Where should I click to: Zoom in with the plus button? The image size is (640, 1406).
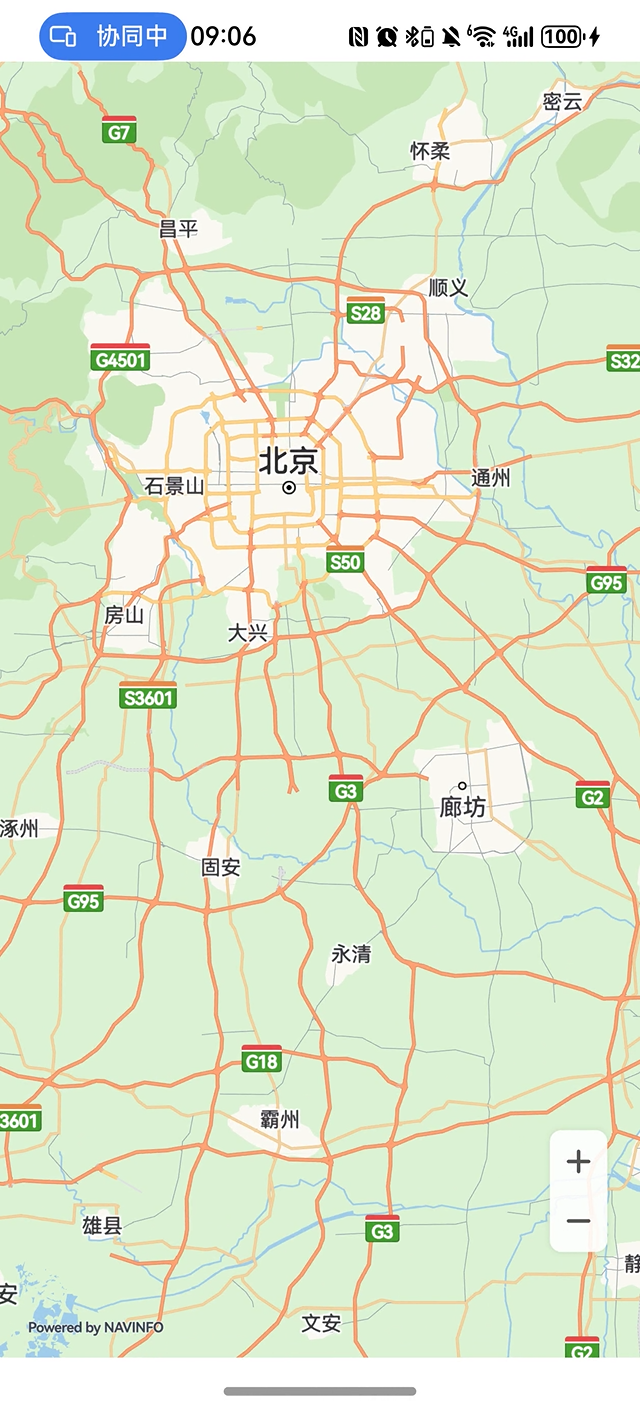point(578,1162)
